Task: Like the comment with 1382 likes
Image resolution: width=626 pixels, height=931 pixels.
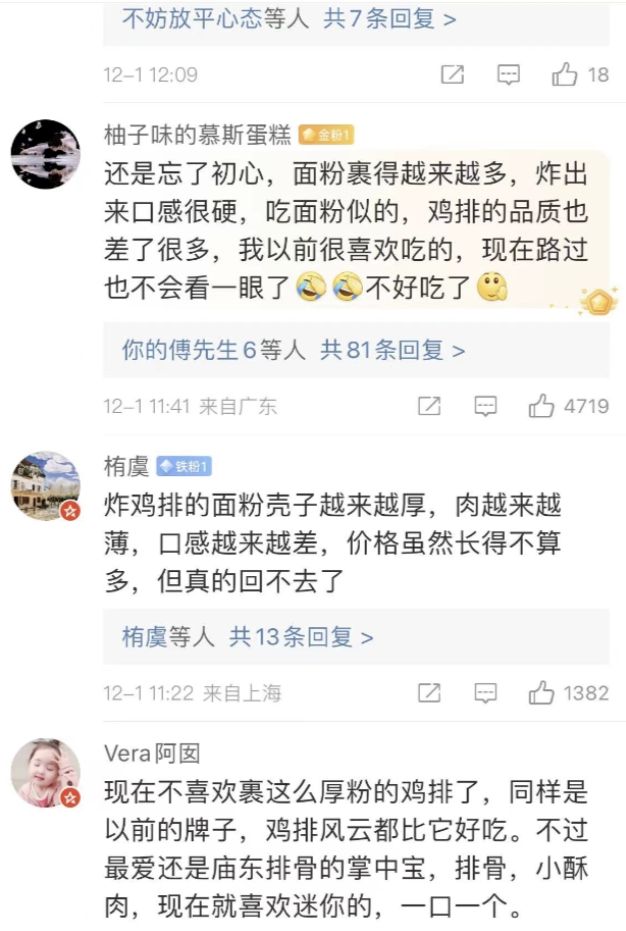Action: 542,693
